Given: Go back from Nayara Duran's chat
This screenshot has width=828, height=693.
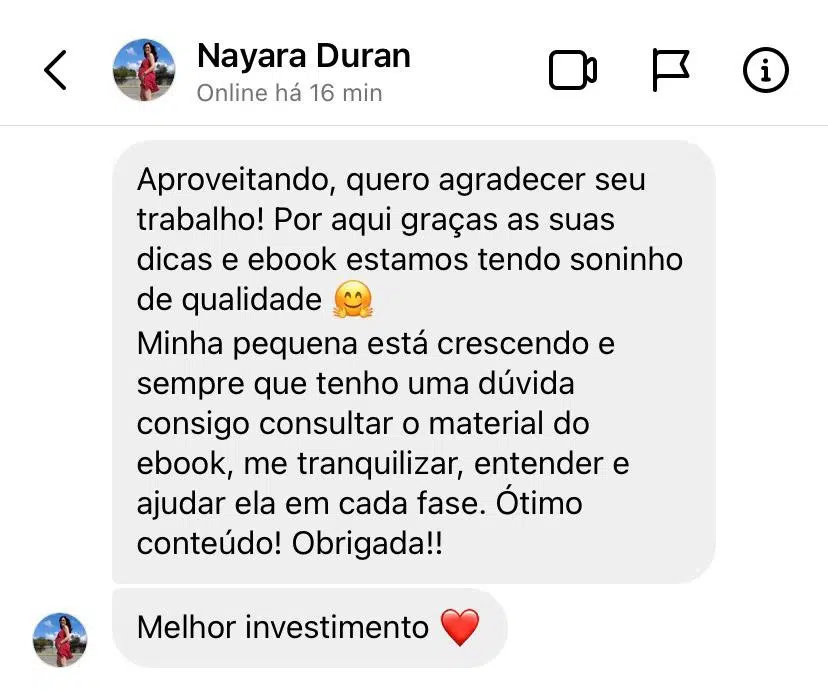Looking at the screenshot, I should [56, 70].
